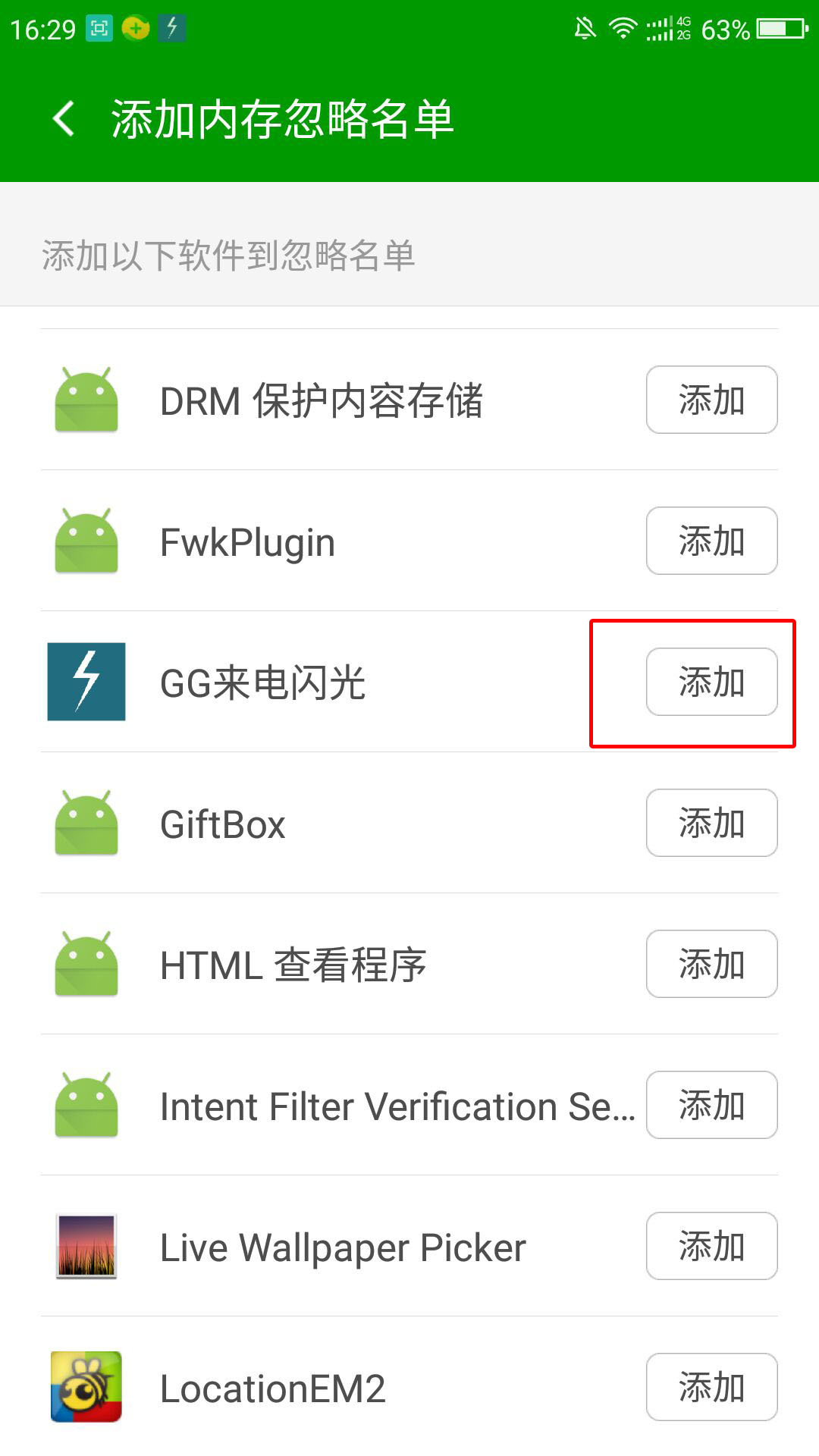819x1456 pixels.
Task: Tap 添加 for Live Wallpaper Picker
Action: click(711, 1246)
